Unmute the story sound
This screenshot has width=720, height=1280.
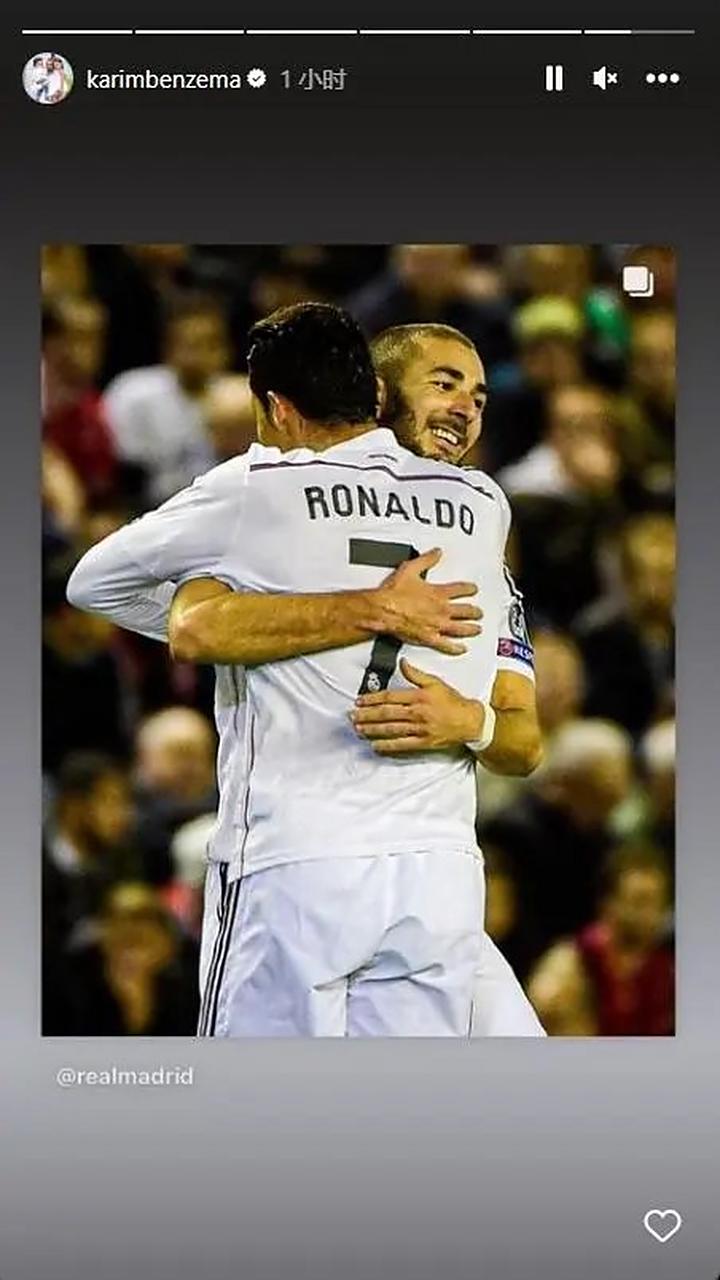tap(605, 79)
